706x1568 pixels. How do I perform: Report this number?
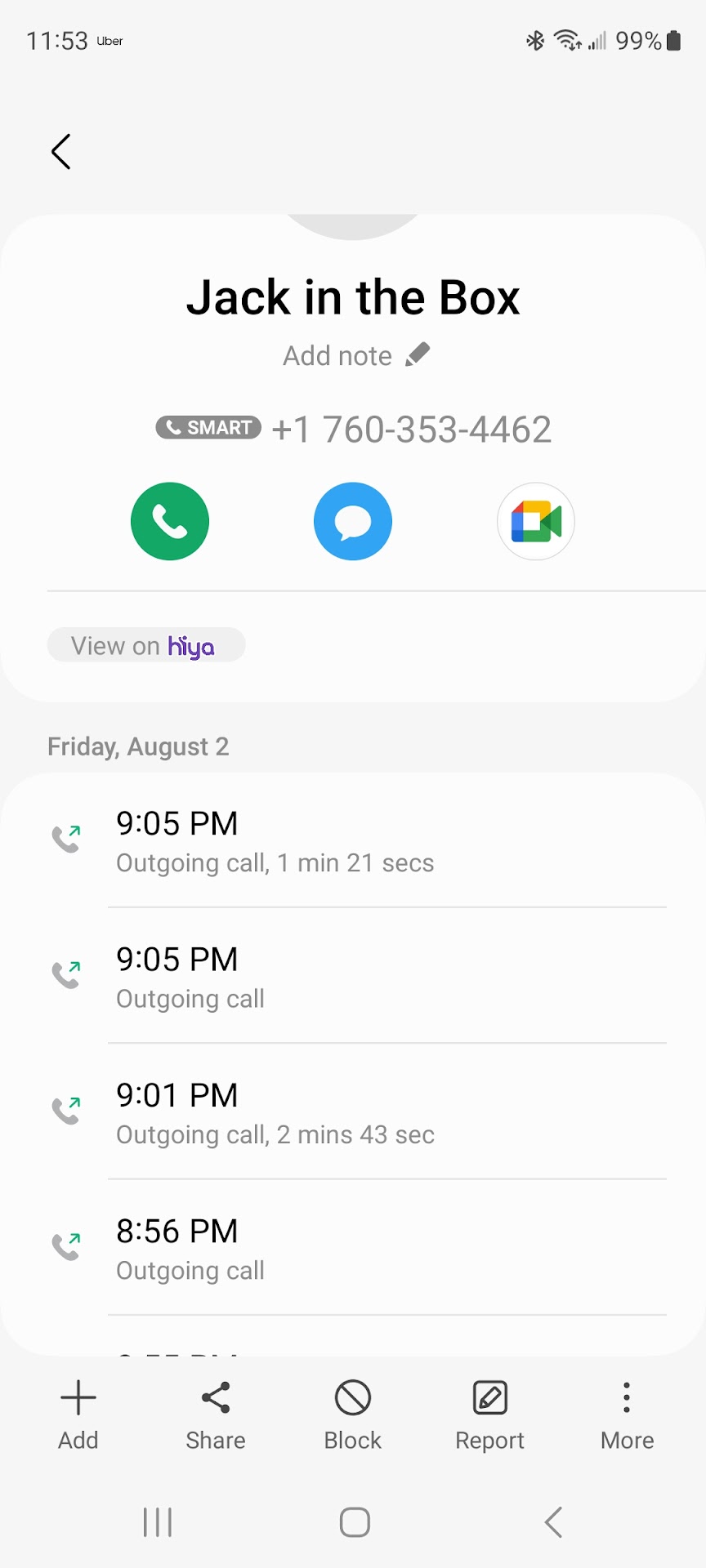pyautogui.click(x=490, y=1414)
